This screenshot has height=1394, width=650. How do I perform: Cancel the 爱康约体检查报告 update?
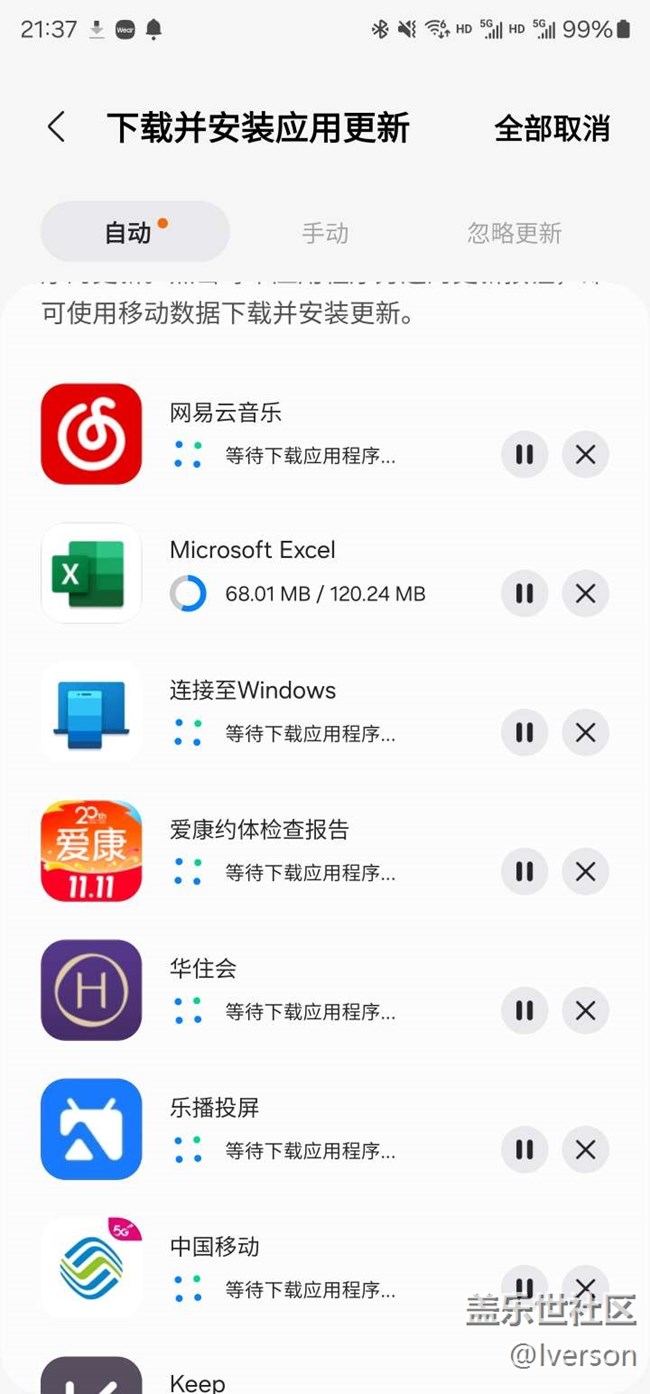coord(586,872)
